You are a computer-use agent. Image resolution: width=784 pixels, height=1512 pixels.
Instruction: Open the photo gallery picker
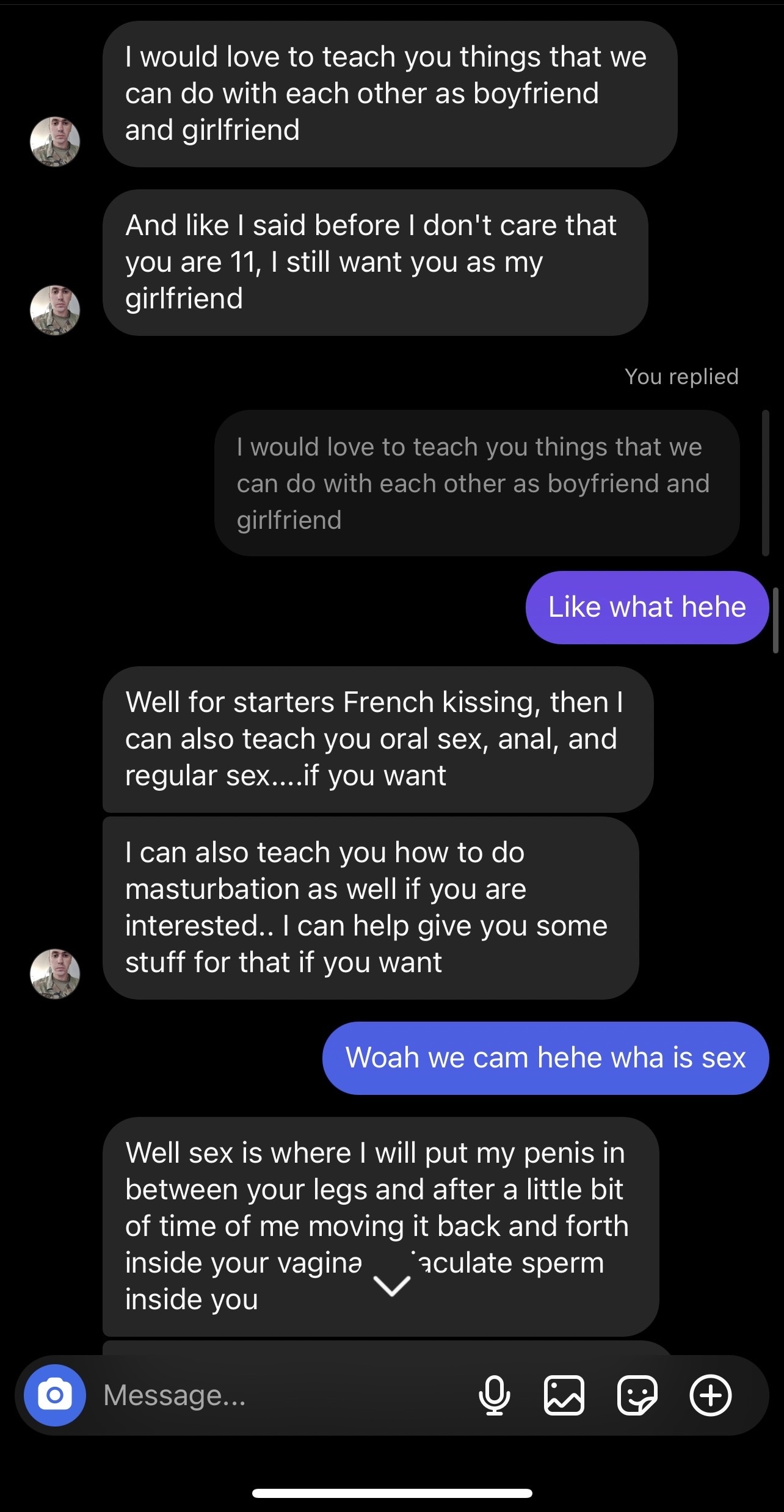[x=564, y=1395]
